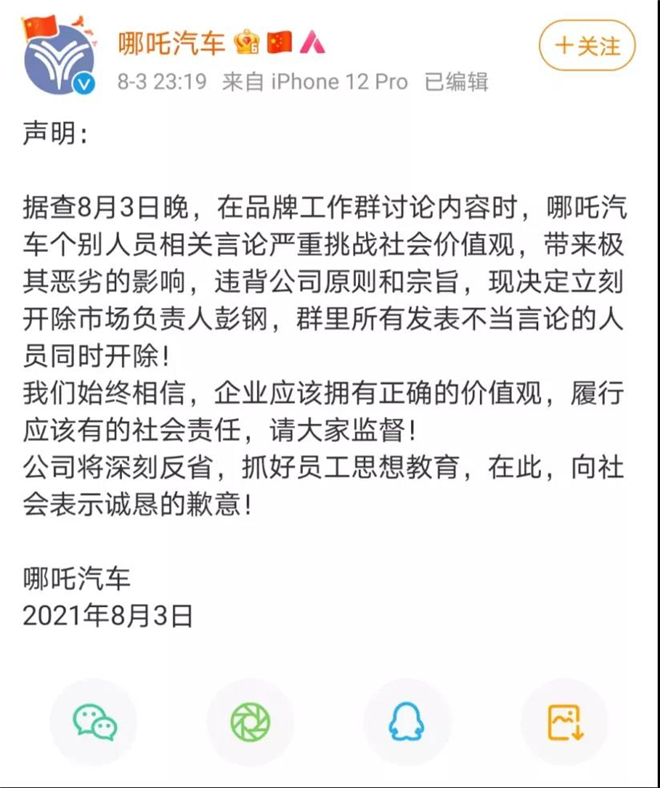Follow the 哪吒汽车 account
The width and height of the screenshot is (660, 788).
point(587,45)
